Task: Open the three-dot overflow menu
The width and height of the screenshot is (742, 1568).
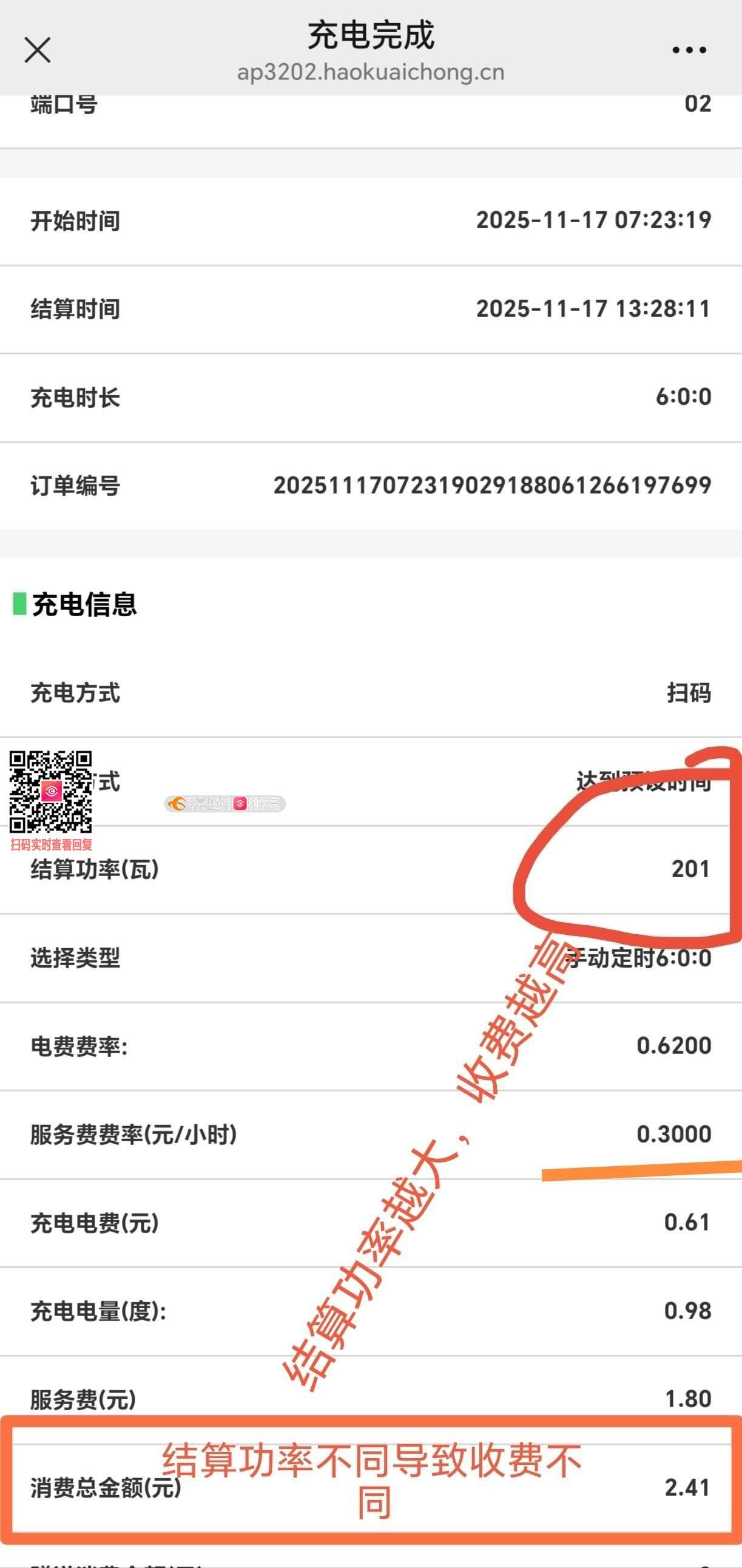Action: click(x=689, y=50)
